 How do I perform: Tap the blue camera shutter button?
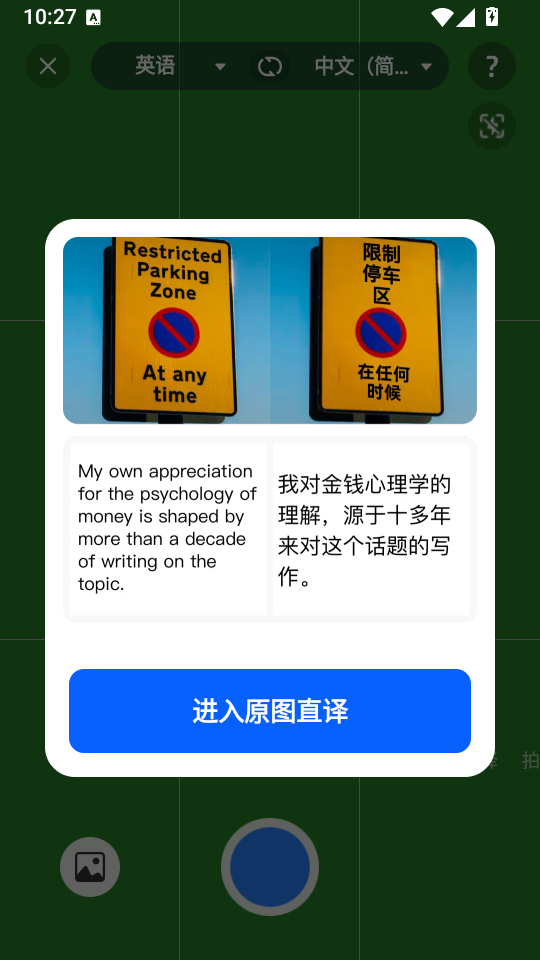click(x=270, y=867)
